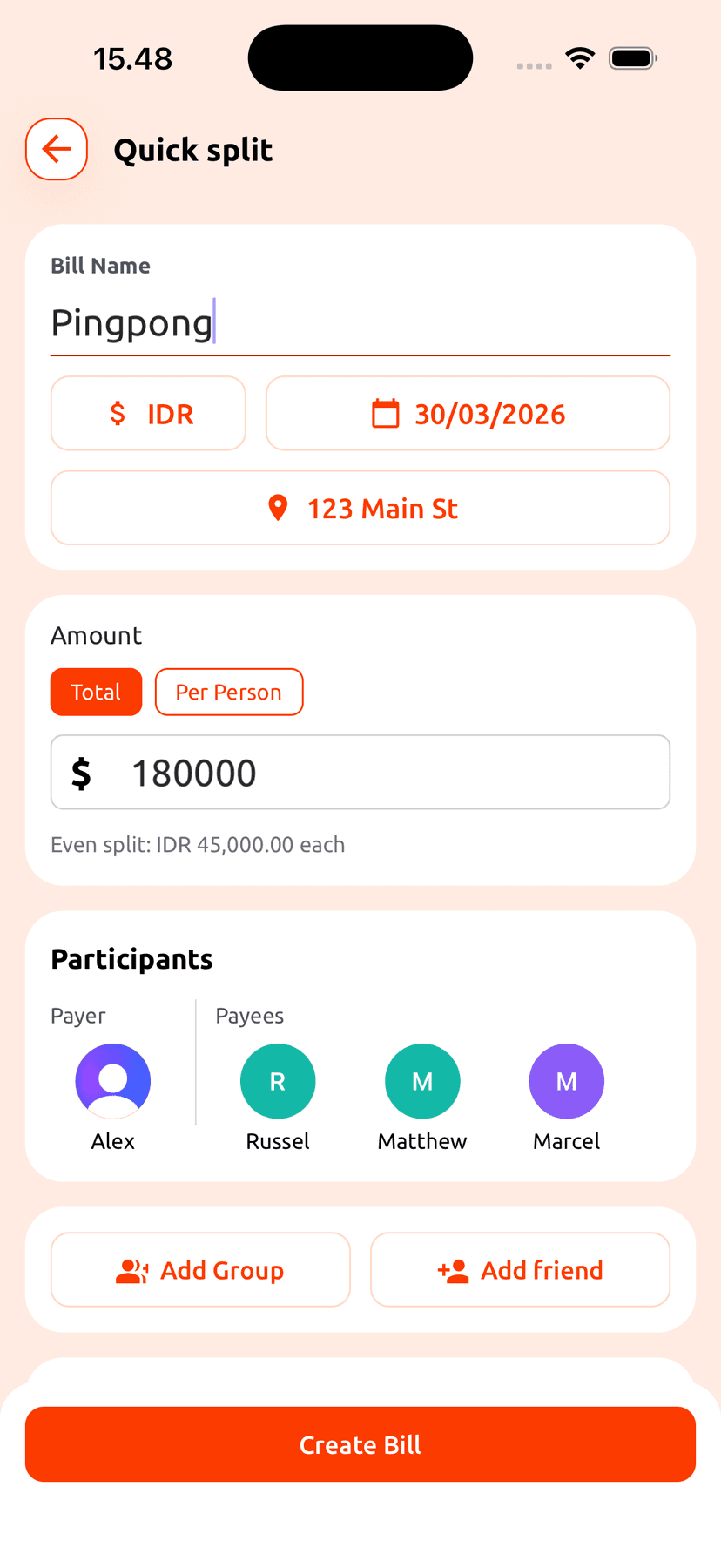Tap payee Matthew's avatar
Image resolution: width=721 pixels, height=1568 pixels.
(x=422, y=1081)
